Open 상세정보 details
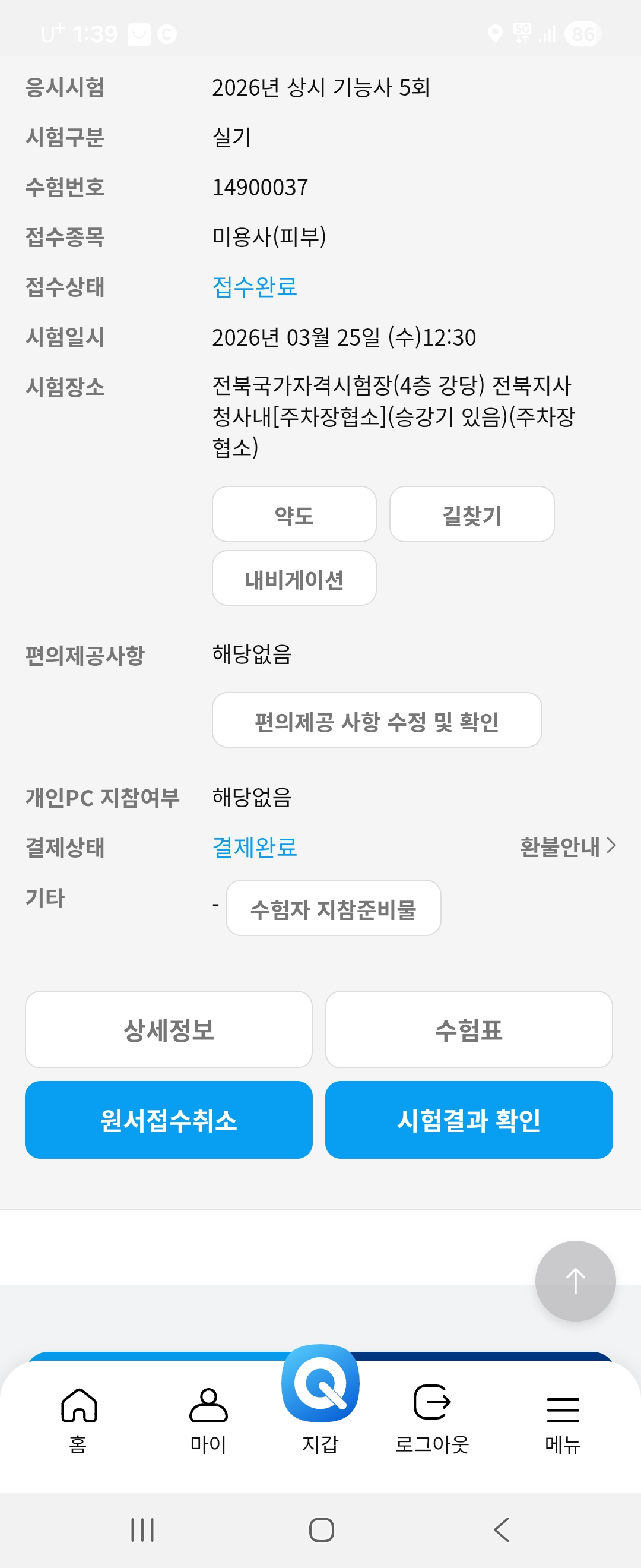641x1568 pixels. [x=169, y=1029]
